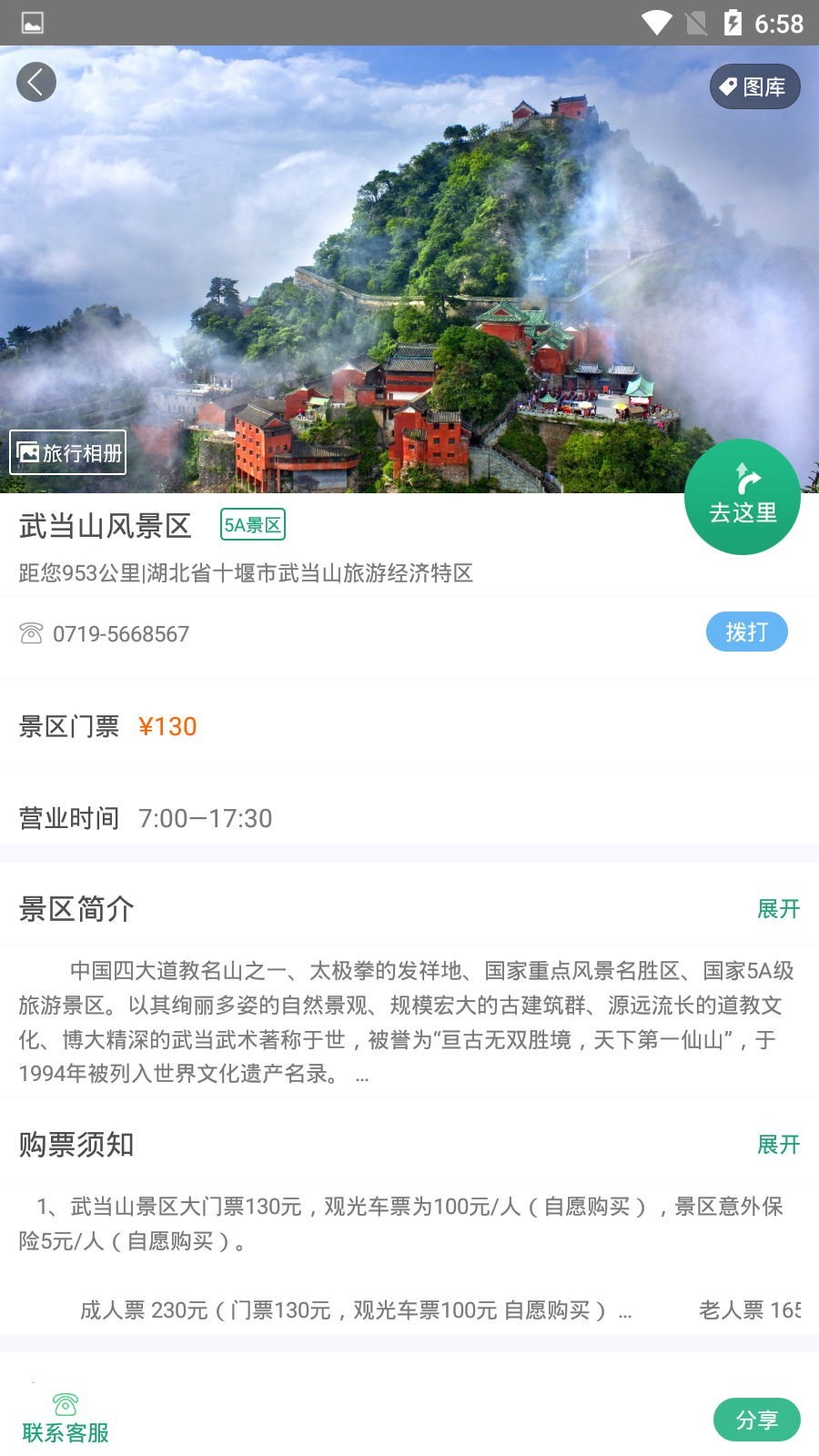This screenshot has height=1456, width=819.
Task: Tap the 去这里 navigation button
Action: click(743, 497)
